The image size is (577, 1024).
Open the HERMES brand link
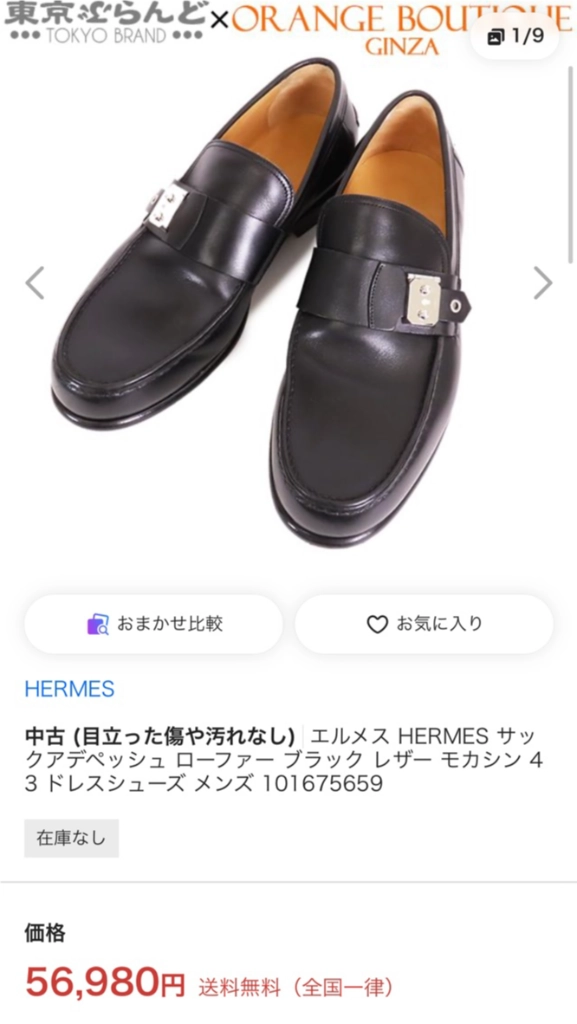[70, 689]
